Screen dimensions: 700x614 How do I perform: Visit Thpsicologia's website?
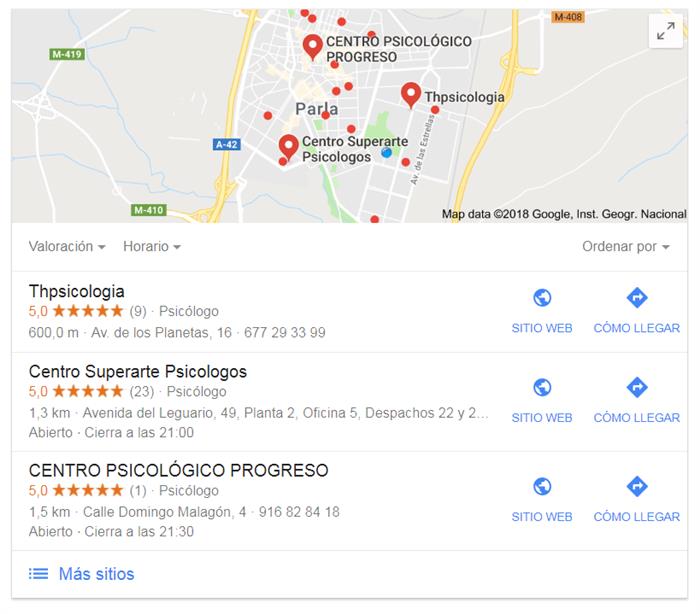click(x=542, y=310)
